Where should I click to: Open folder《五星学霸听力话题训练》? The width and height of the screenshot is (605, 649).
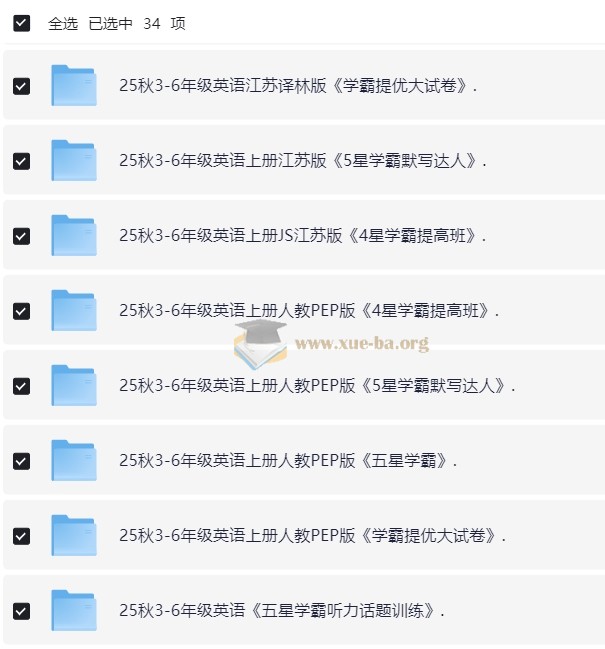[x=280, y=611]
